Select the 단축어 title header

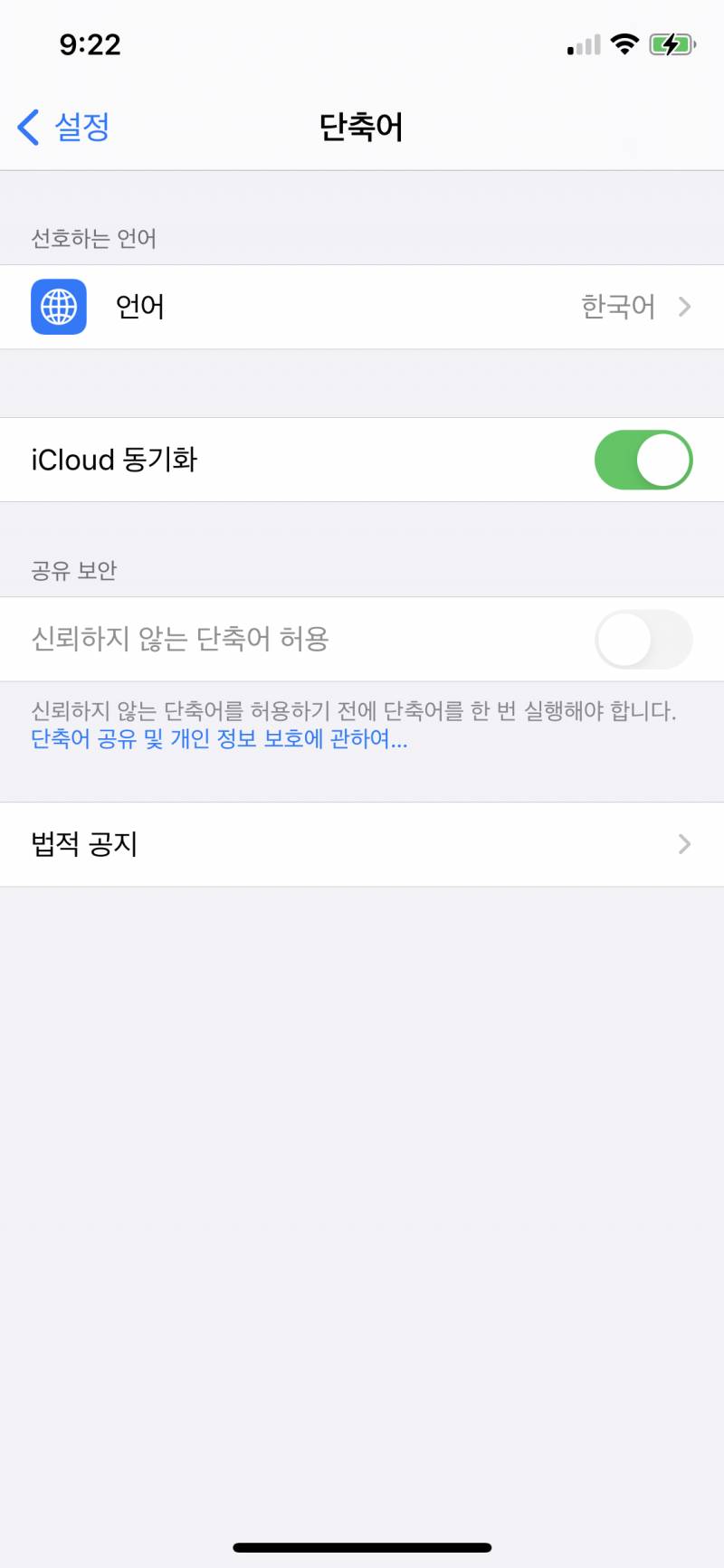361,127
